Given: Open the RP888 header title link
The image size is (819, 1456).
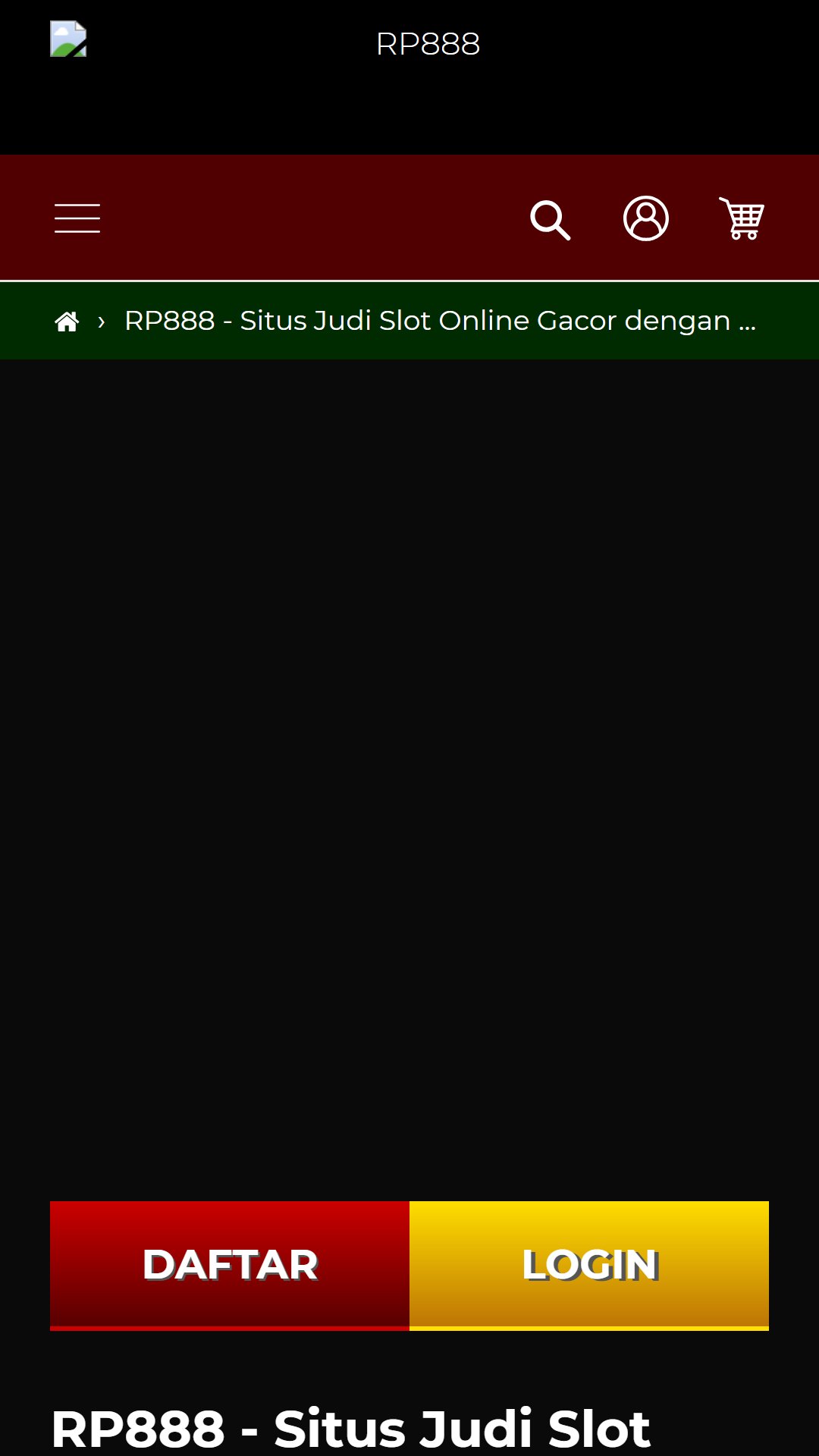Looking at the screenshot, I should point(428,44).
